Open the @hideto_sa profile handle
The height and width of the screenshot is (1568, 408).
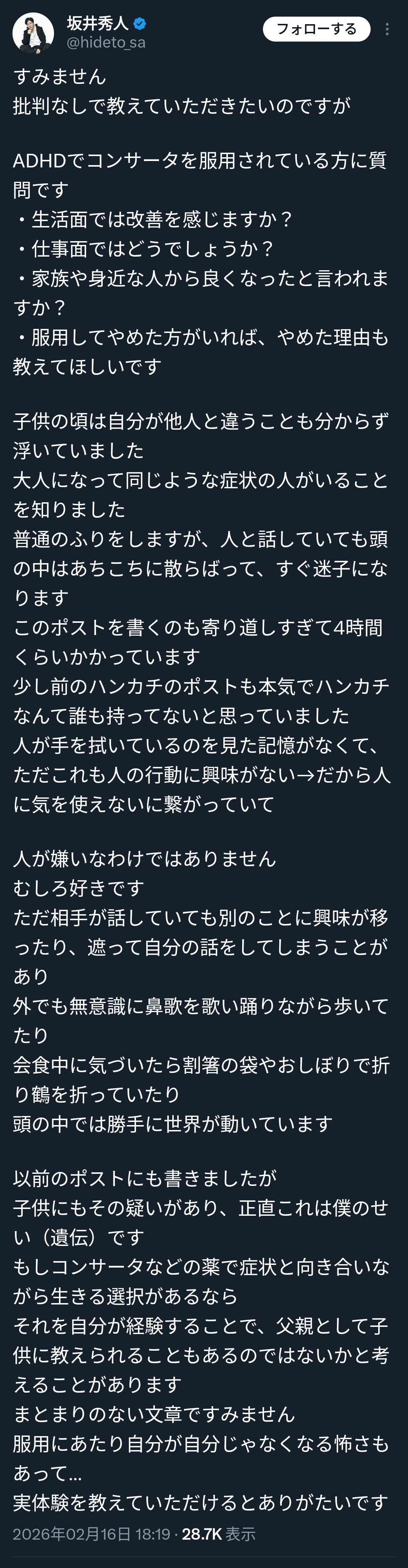click(106, 43)
